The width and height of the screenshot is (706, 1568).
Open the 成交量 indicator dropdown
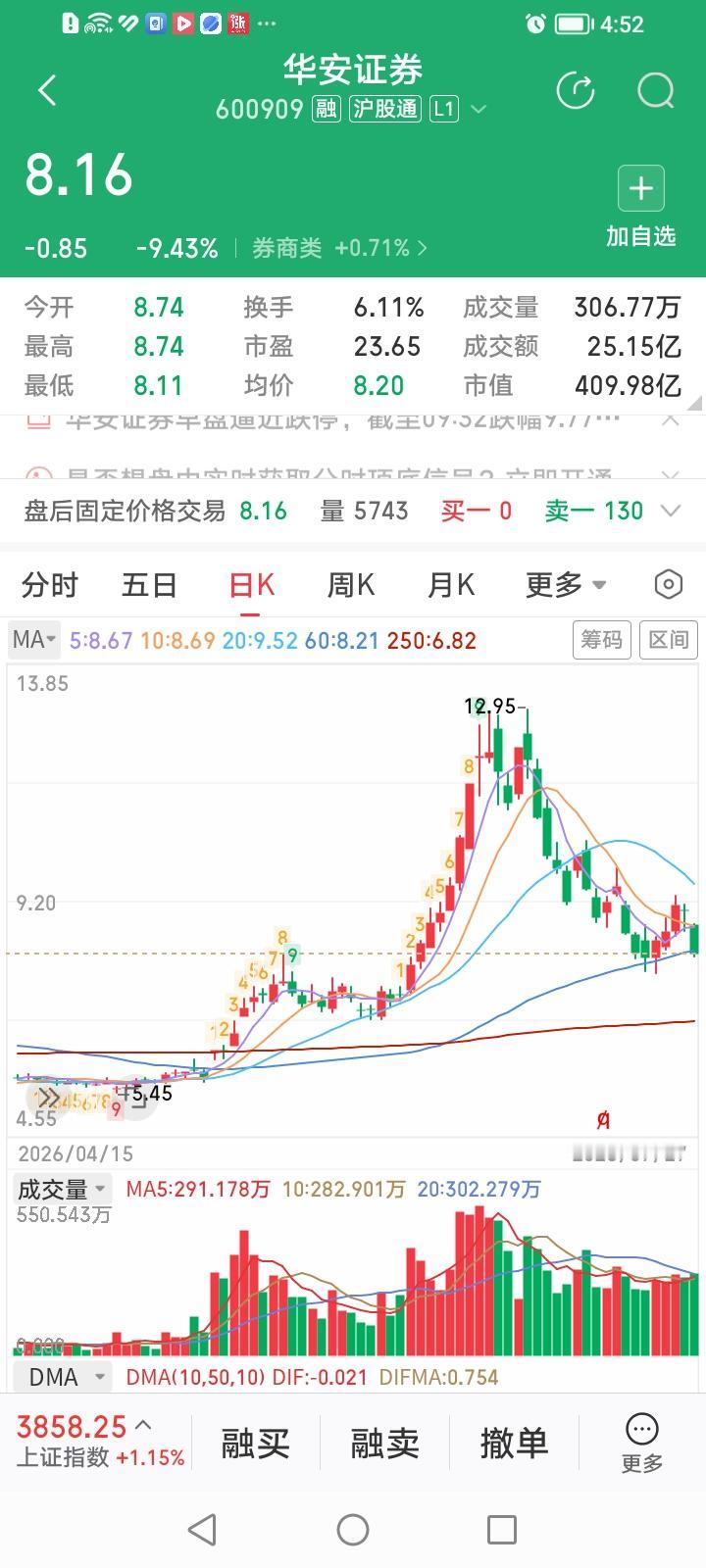pos(63,1190)
